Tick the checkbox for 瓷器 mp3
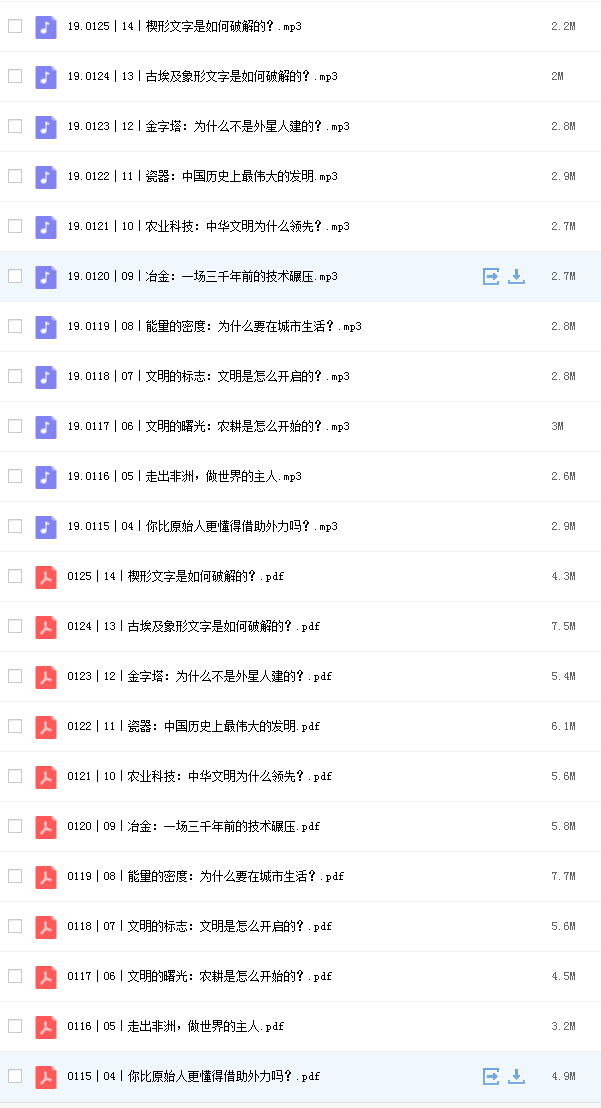The width and height of the screenshot is (601, 1108). click(x=15, y=176)
